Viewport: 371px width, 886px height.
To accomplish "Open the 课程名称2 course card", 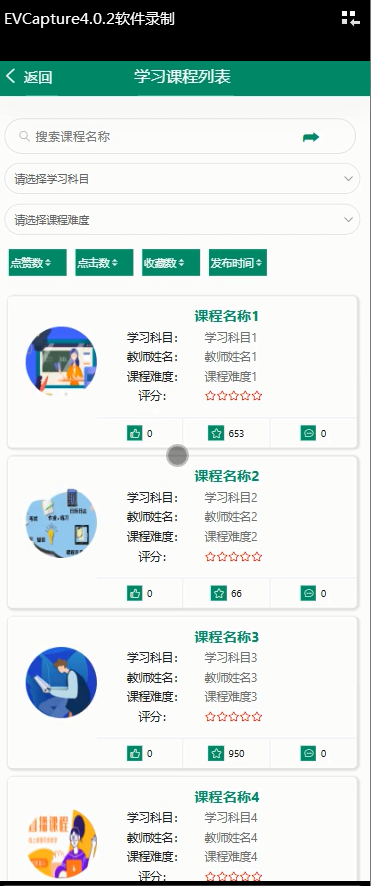I will 182,532.
